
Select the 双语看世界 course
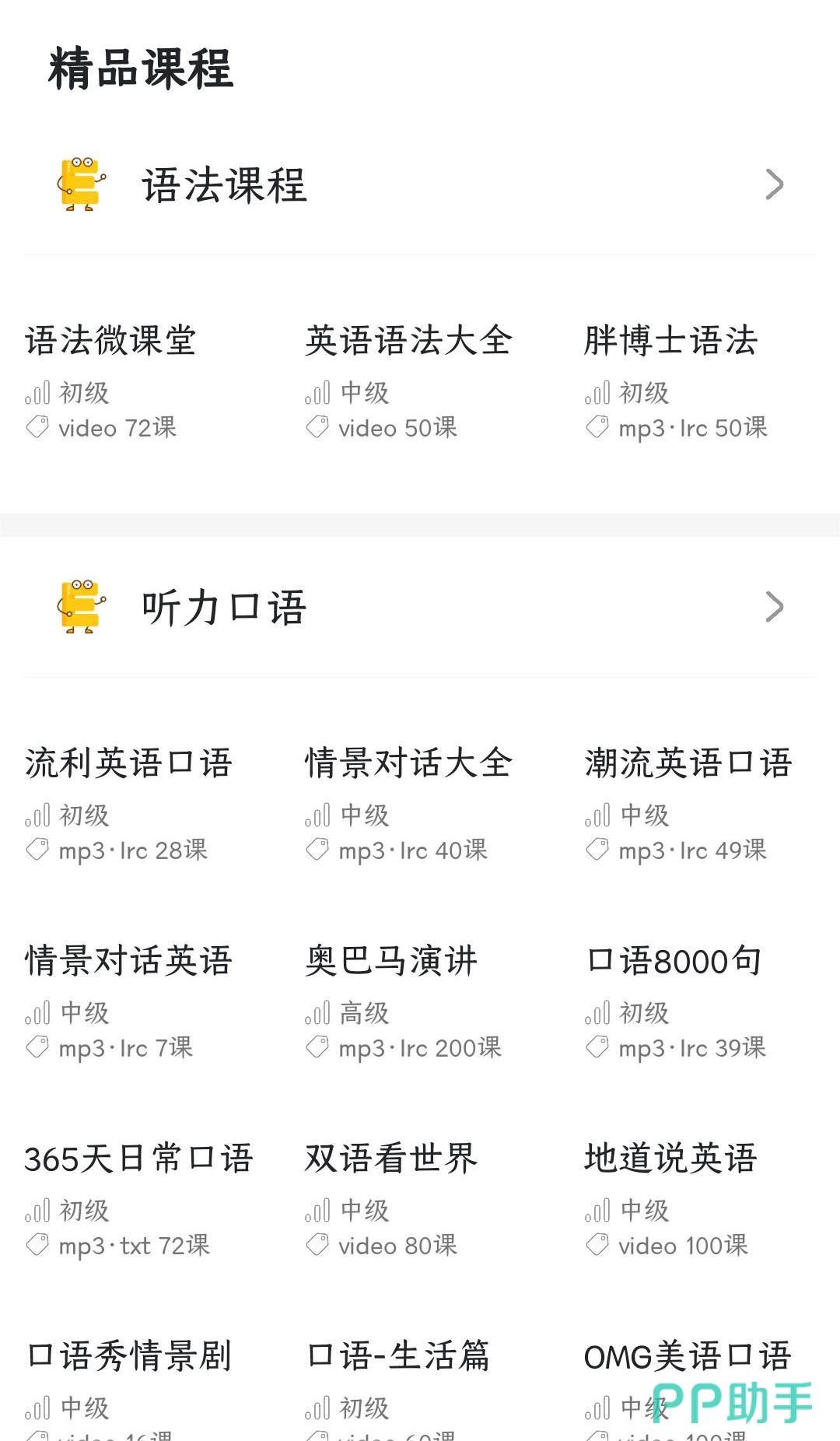391,1159
